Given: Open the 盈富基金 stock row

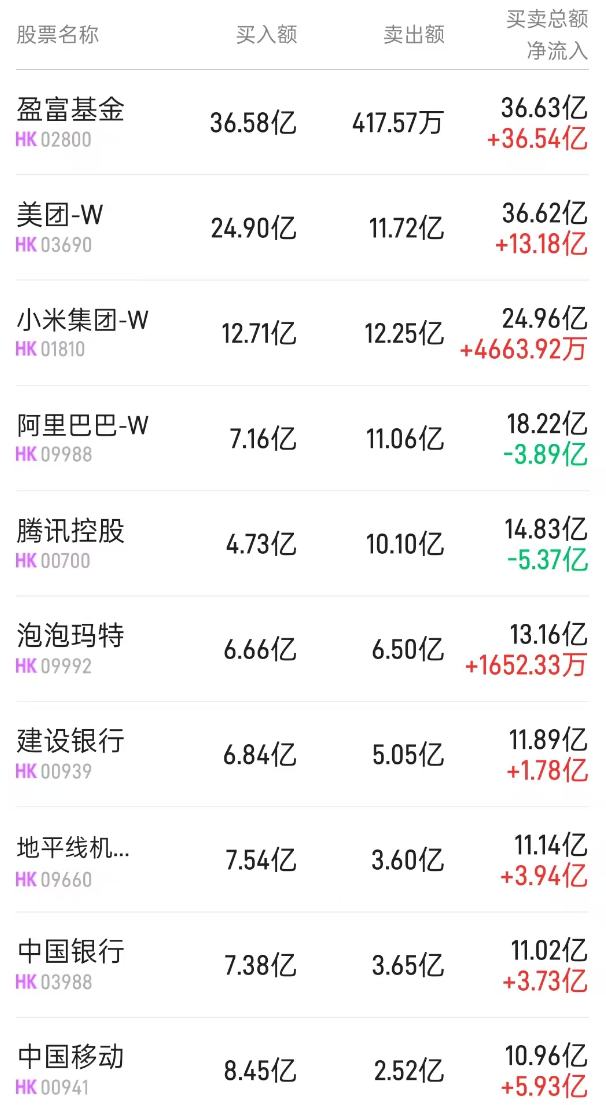Looking at the screenshot, I should [x=303, y=123].
